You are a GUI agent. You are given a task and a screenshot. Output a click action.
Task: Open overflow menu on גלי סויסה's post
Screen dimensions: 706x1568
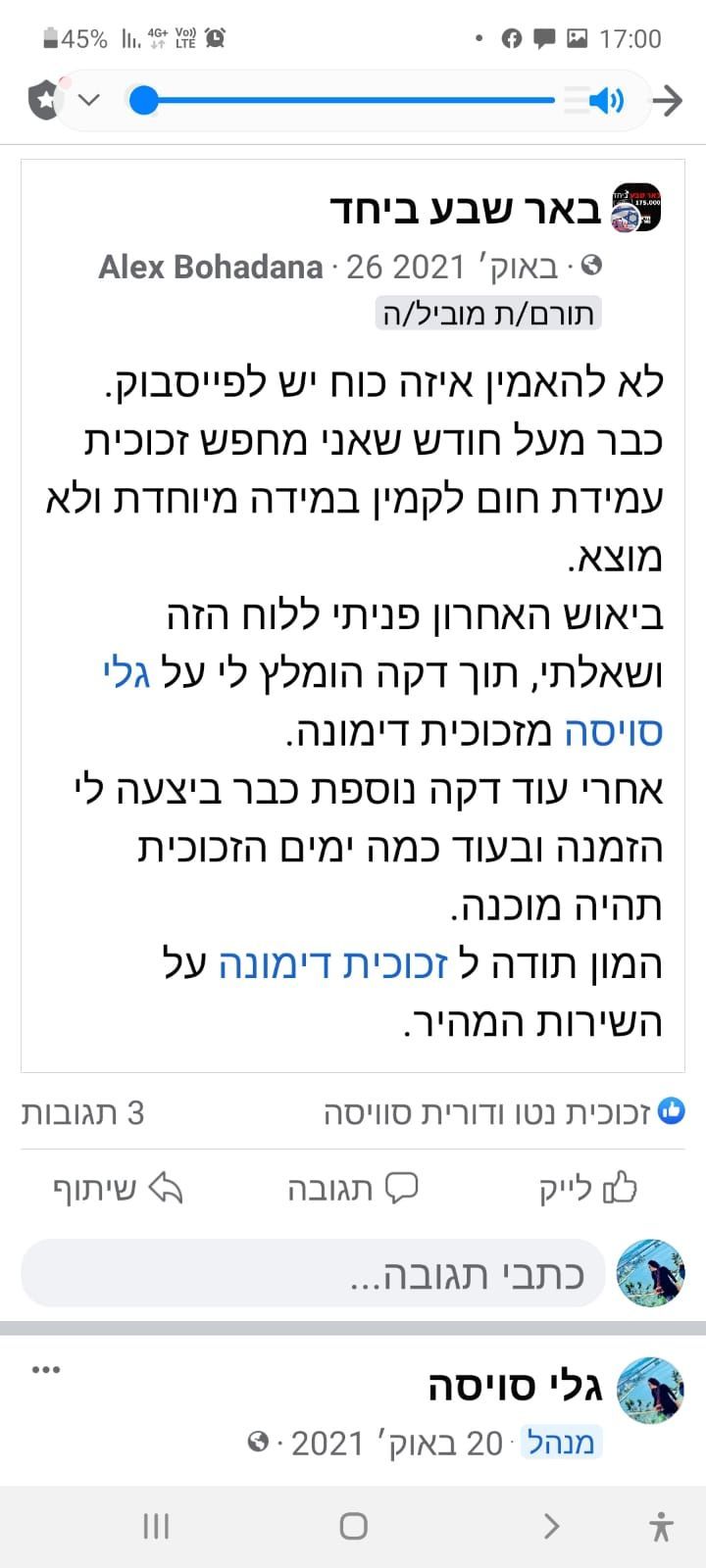coord(46,1370)
